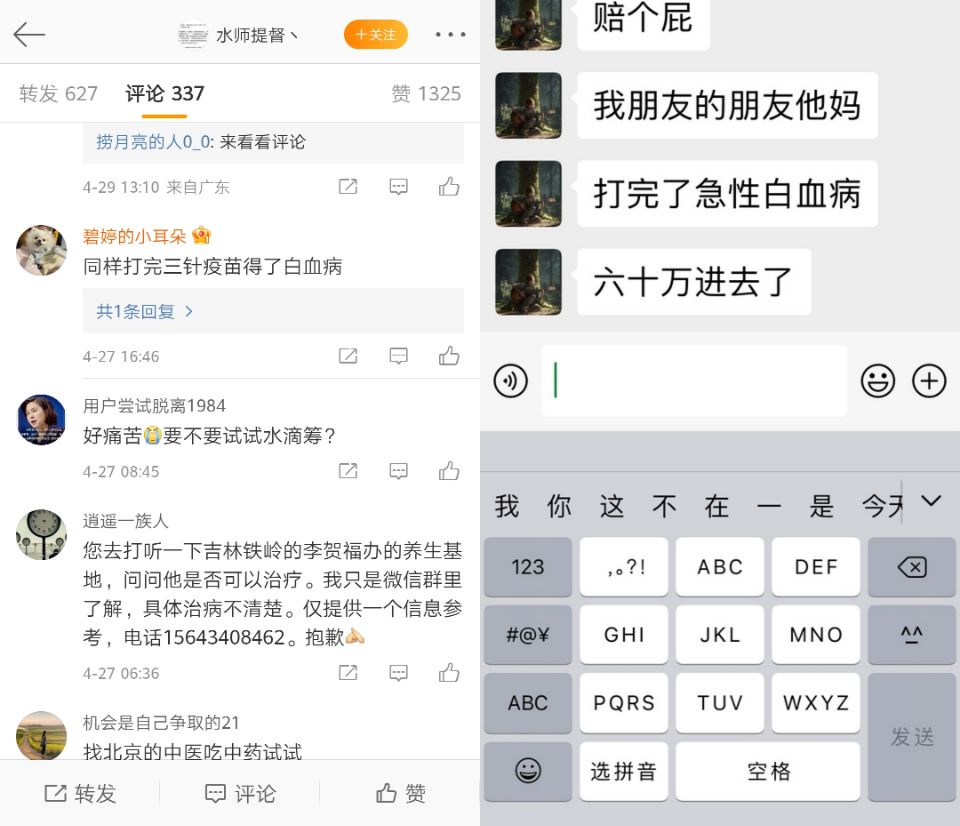The image size is (960, 826).
Task: Open the three-dot overflow menu
Action: [450, 35]
